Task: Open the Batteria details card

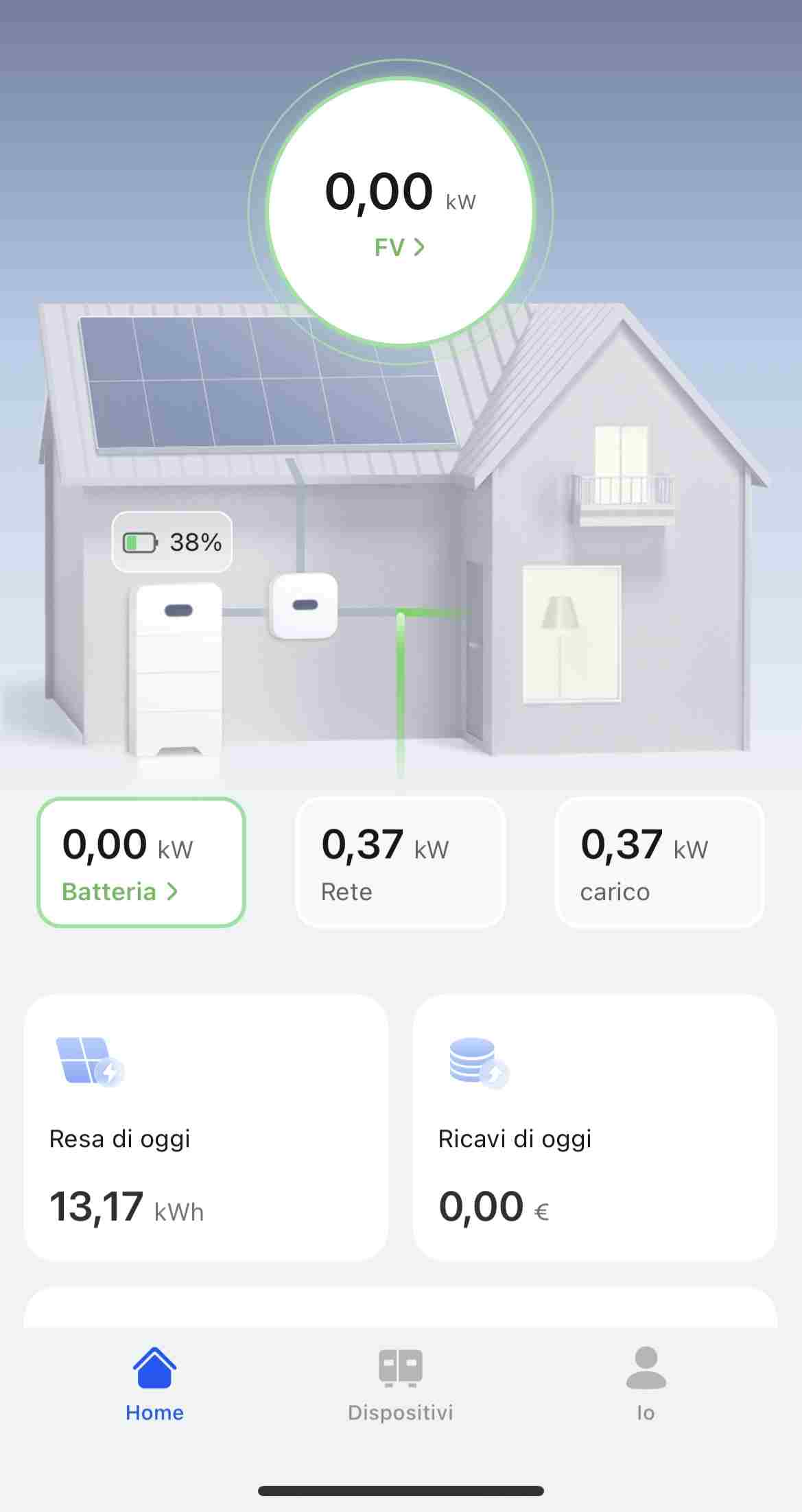Action: point(141,862)
